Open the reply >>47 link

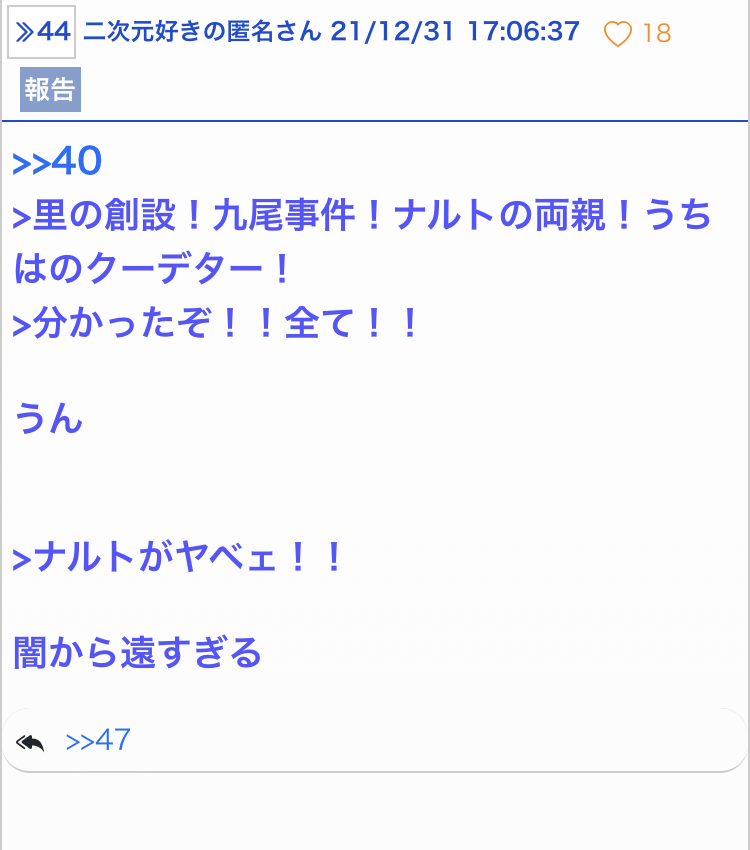[98, 741]
